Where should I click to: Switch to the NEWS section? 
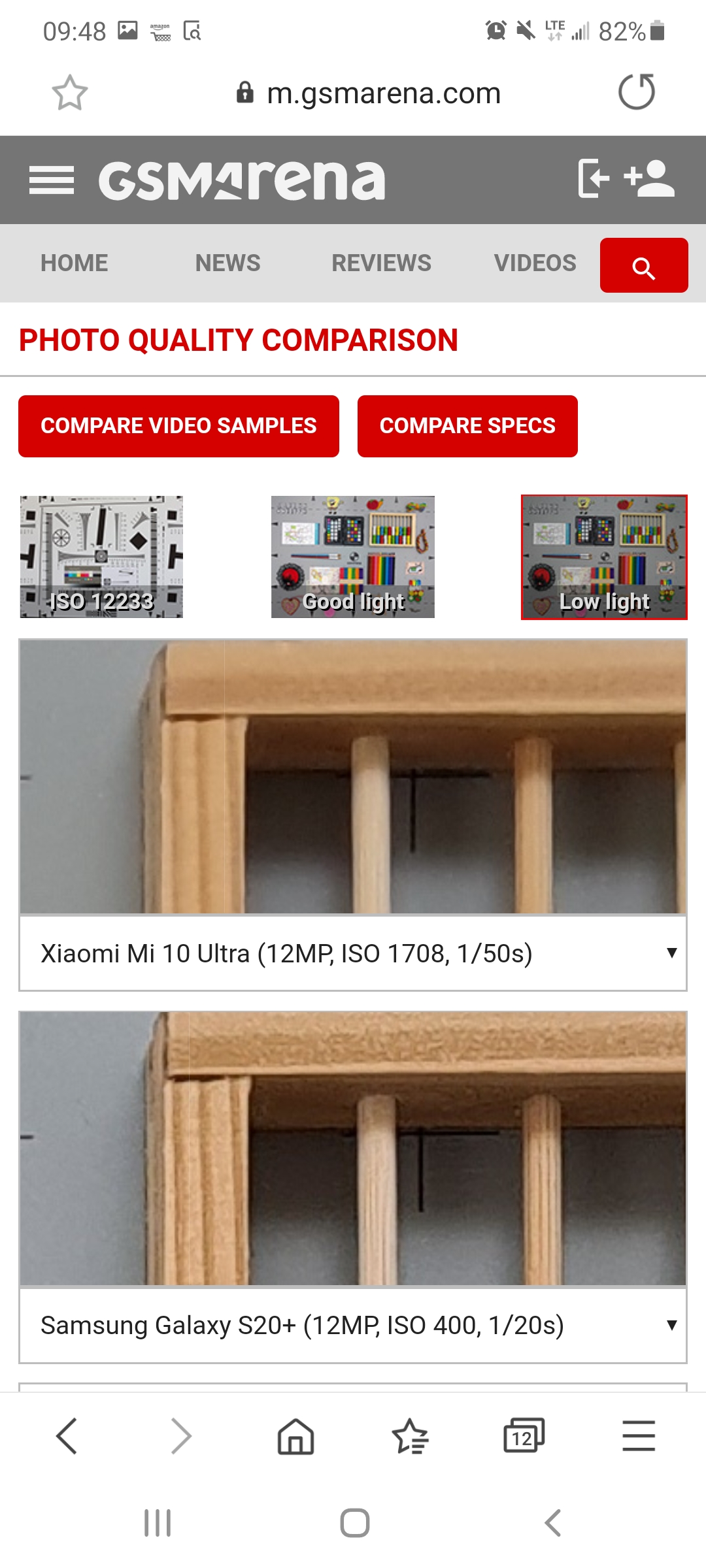[x=227, y=263]
